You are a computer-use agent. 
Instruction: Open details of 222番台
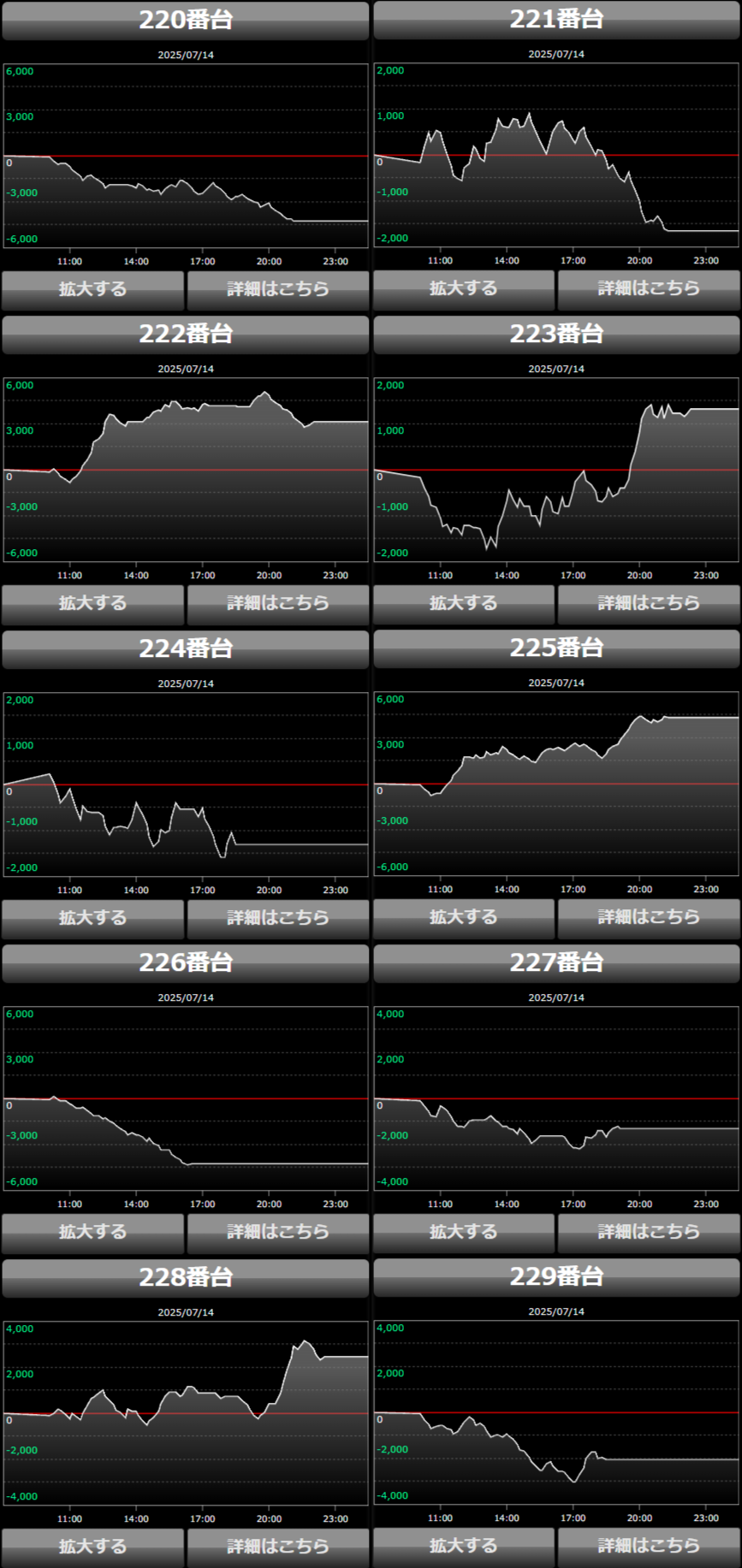pyautogui.click(x=278, y=603)
